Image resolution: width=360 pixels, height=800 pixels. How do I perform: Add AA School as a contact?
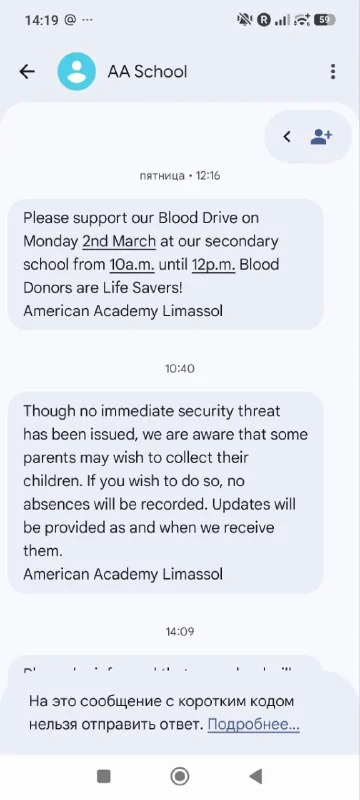click(x=321, y=137)
